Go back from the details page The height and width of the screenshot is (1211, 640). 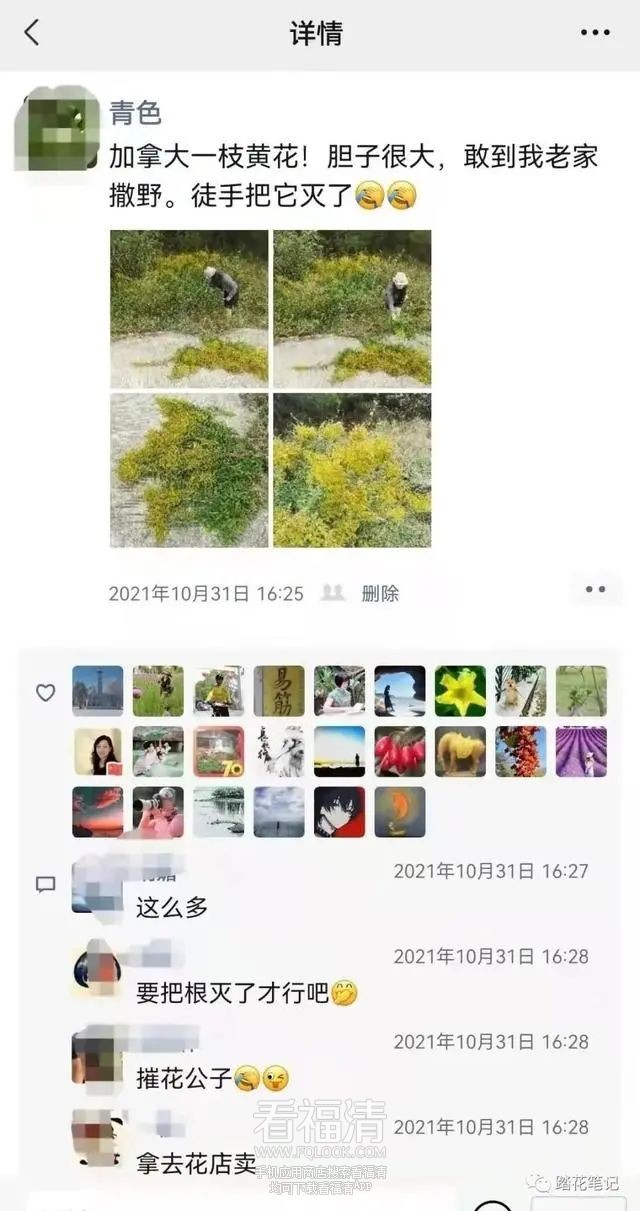click(x=31, y=33)
